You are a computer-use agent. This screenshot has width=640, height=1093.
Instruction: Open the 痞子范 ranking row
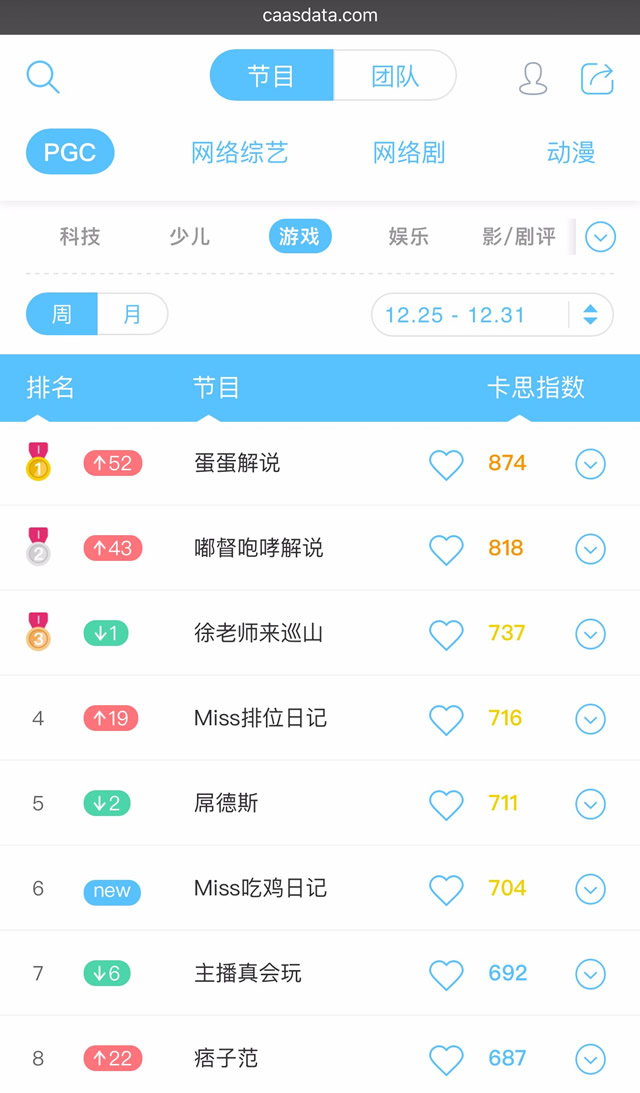226,1058
